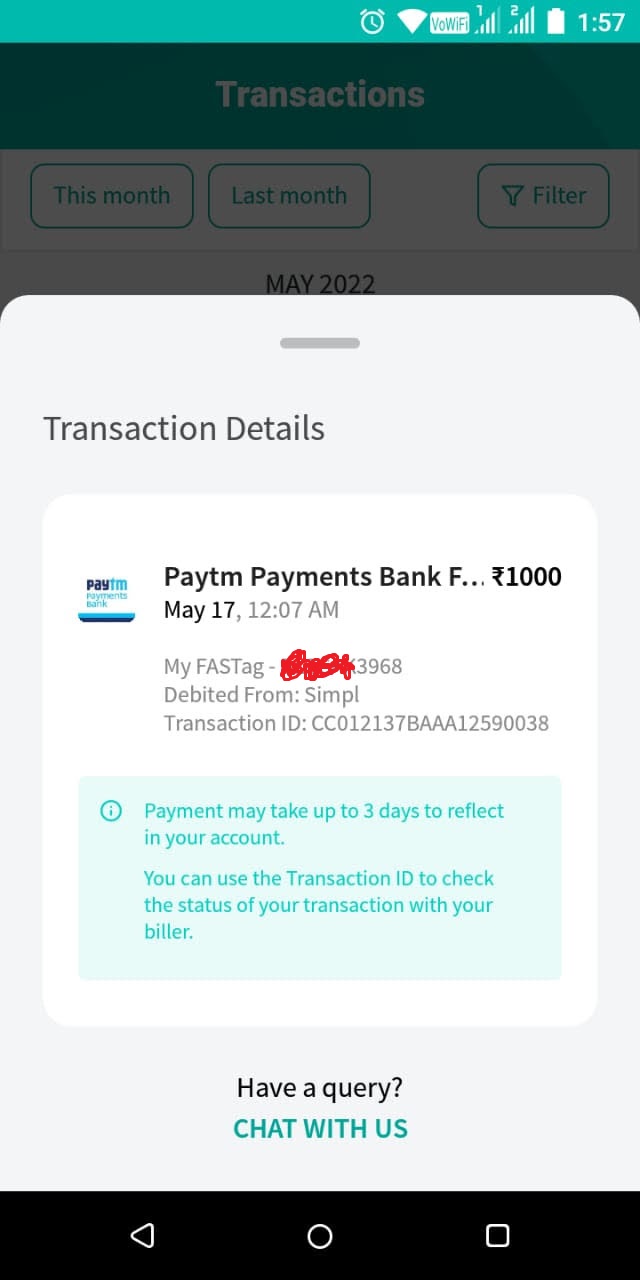
Task: Return to the home screen
Action: click(x=320, y=1236)
